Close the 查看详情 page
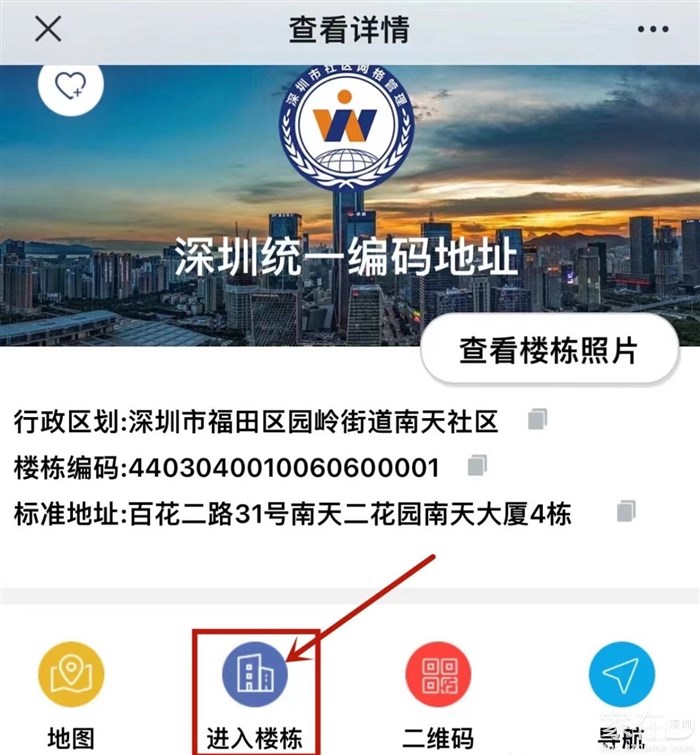This screenshot has height=755, width=700. pyautogui.click(x=48, y=30)
